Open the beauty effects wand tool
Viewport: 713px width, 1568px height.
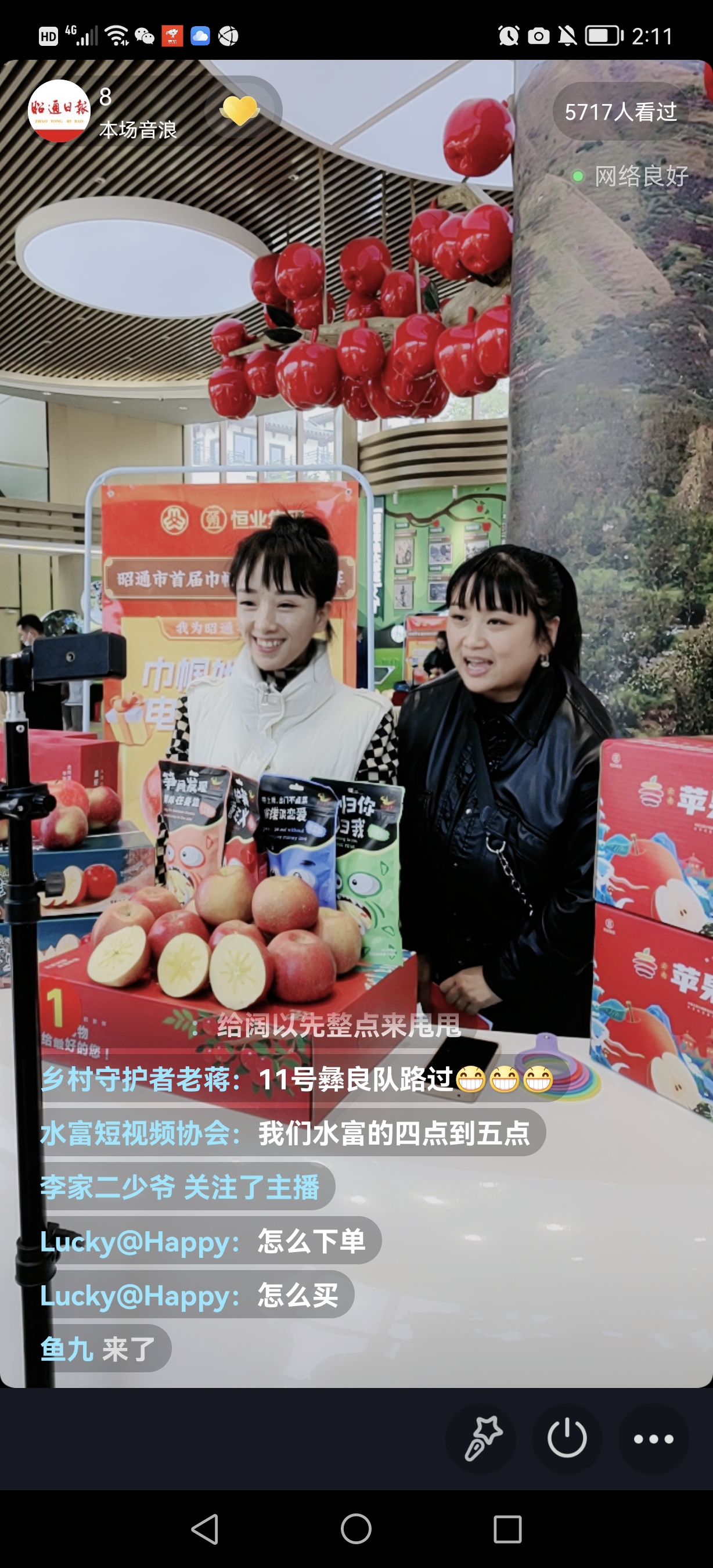pos(481,1438)
